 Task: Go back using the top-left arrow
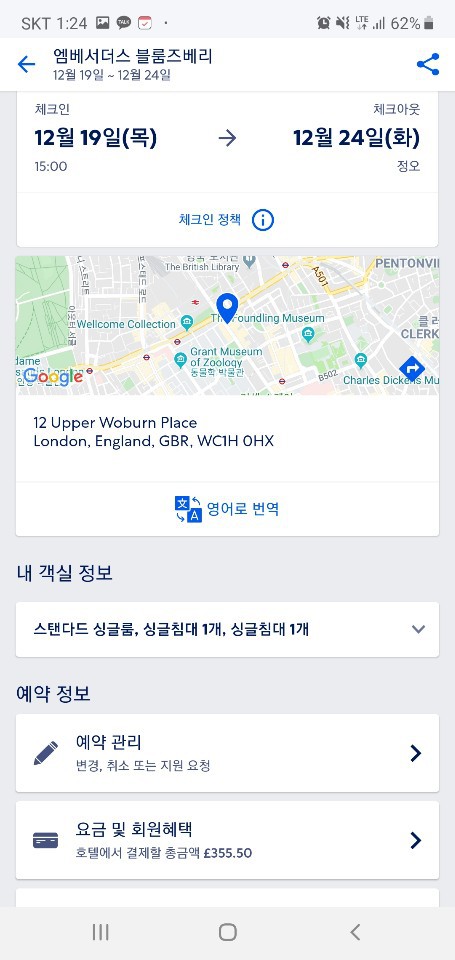pyautogui.click(x=26, y=64)
